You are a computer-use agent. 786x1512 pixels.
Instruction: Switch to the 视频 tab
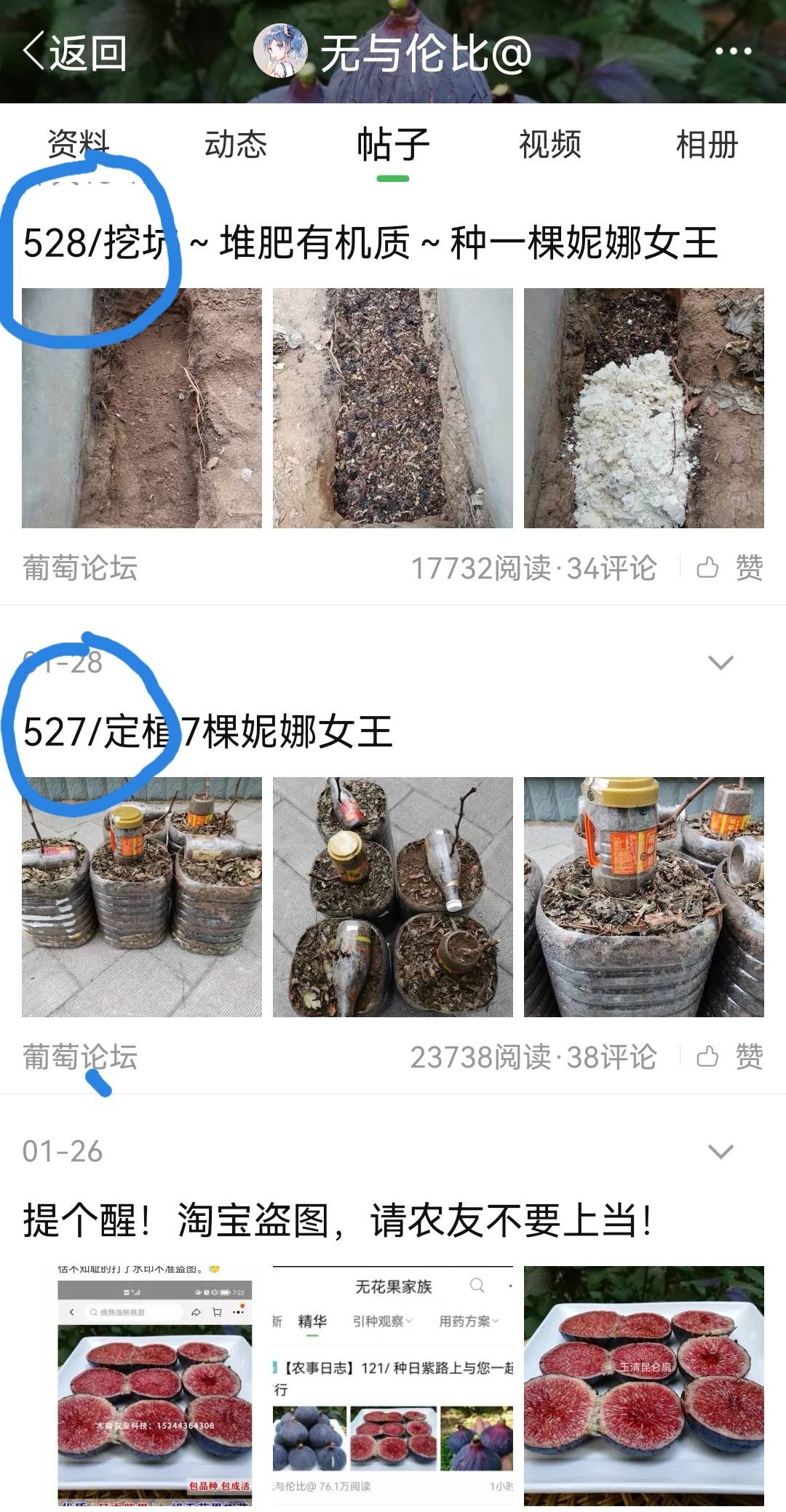550,144
